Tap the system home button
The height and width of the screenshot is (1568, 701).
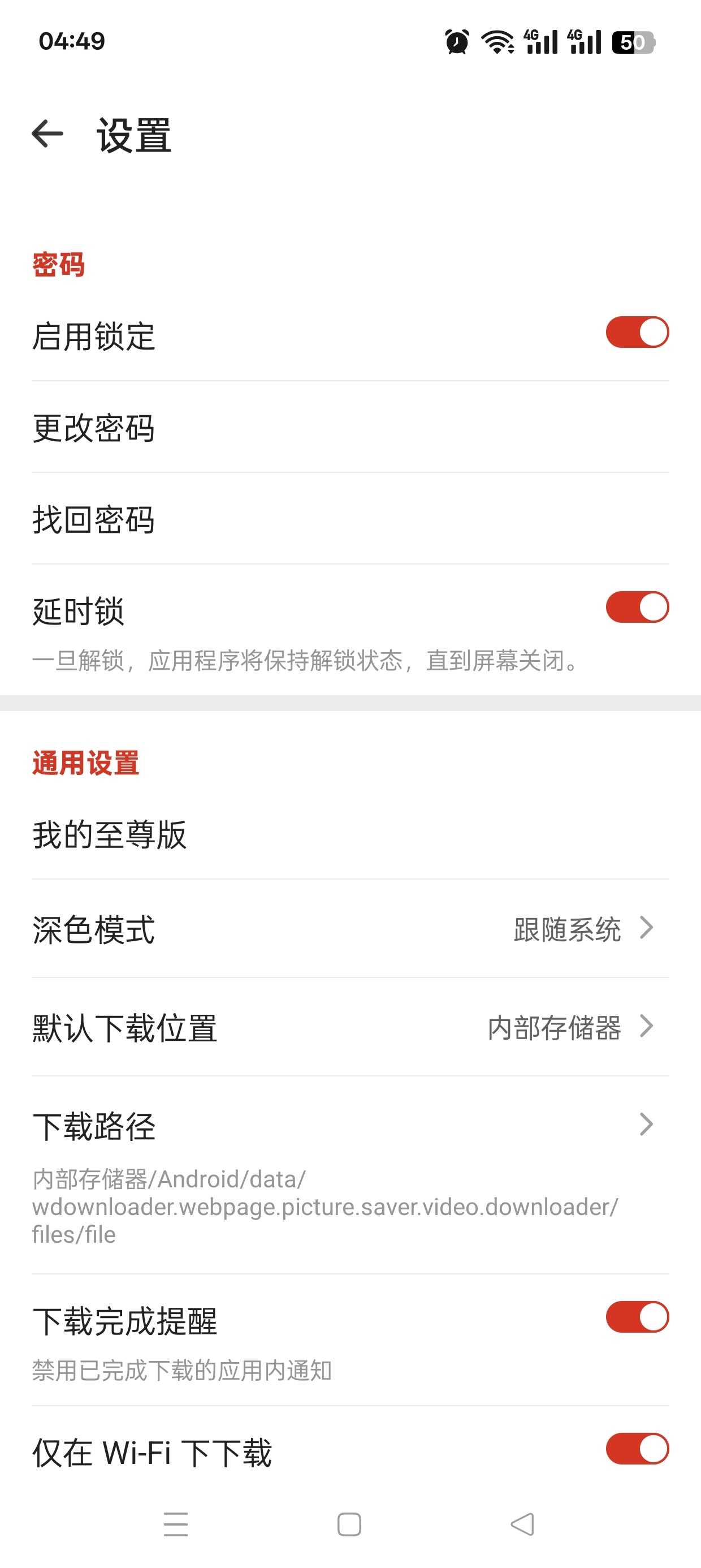pos(349,1524)
